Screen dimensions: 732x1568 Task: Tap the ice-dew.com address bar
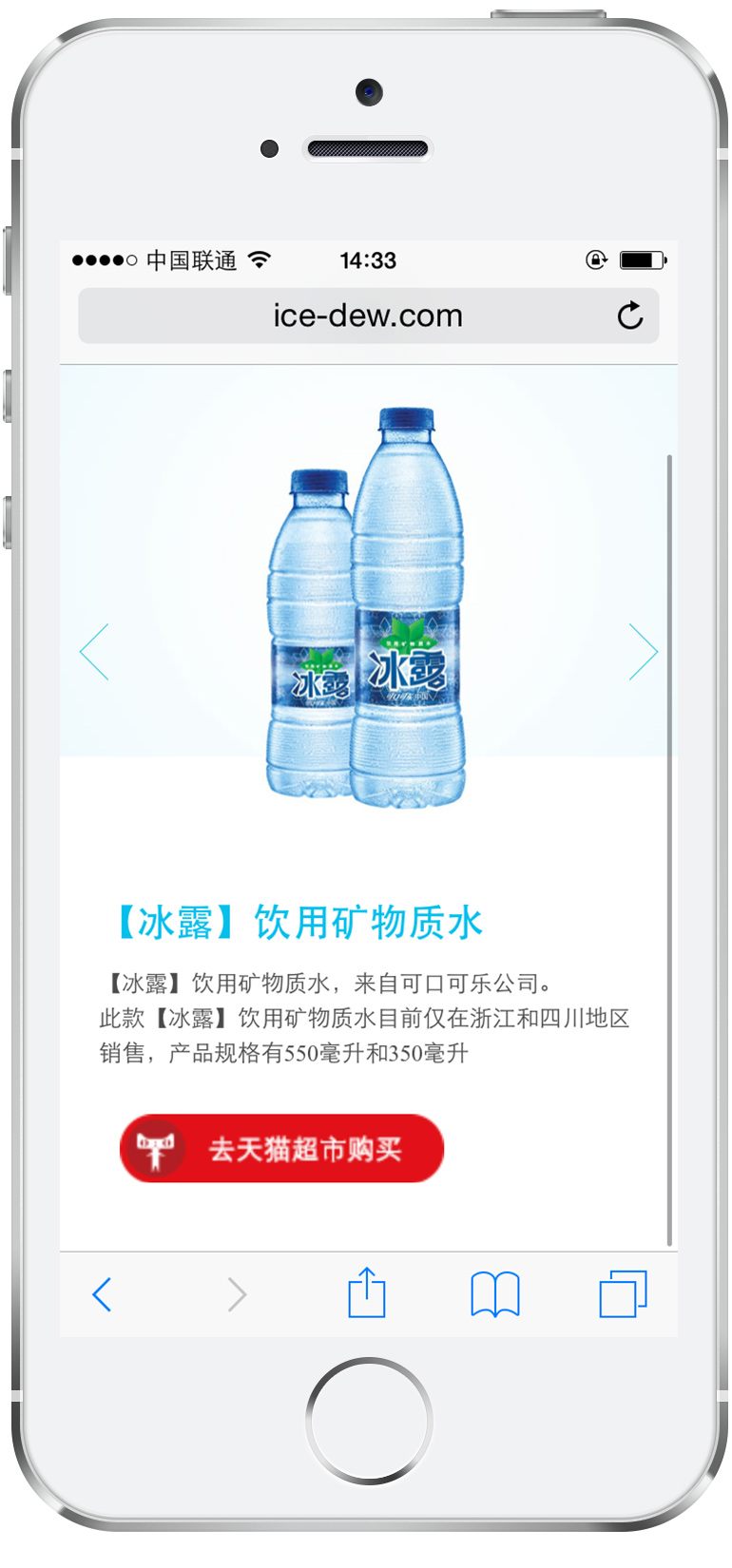[x=367, y=316]
